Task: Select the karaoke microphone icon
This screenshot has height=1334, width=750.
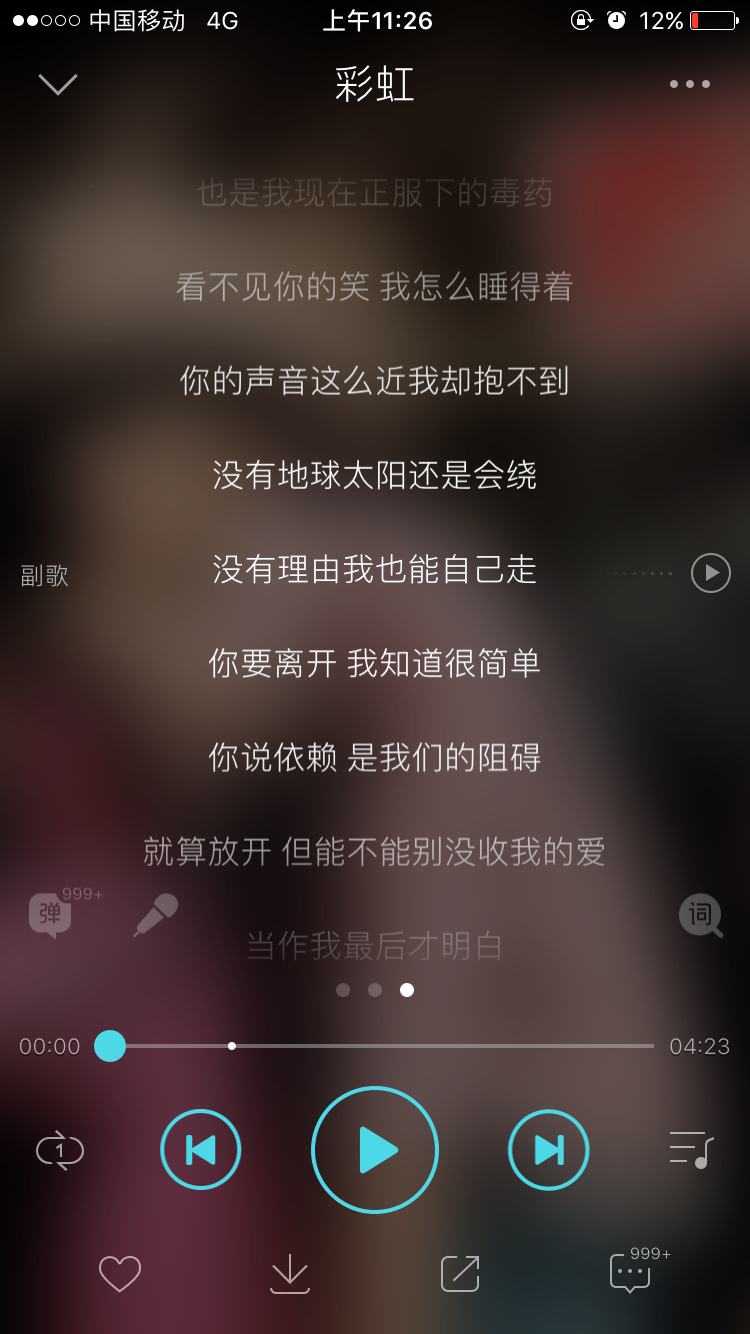Action: tap(155, 915)
